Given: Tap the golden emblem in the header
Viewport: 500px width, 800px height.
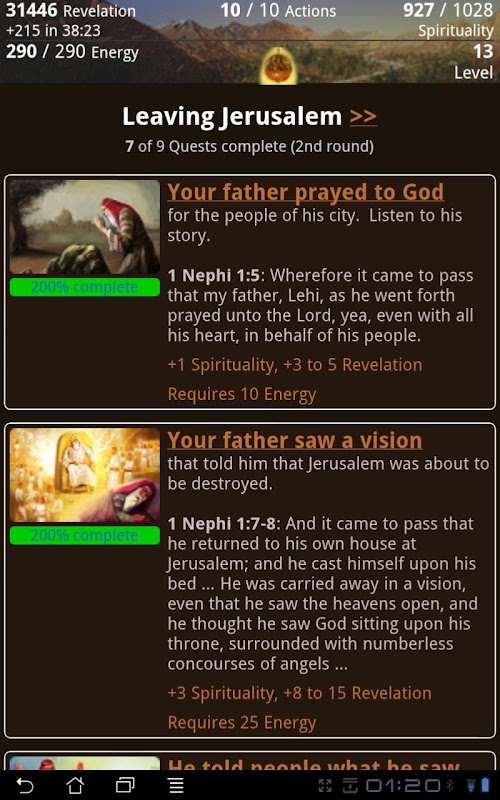Looking at the screenshot, I should [x=279, y=66].
